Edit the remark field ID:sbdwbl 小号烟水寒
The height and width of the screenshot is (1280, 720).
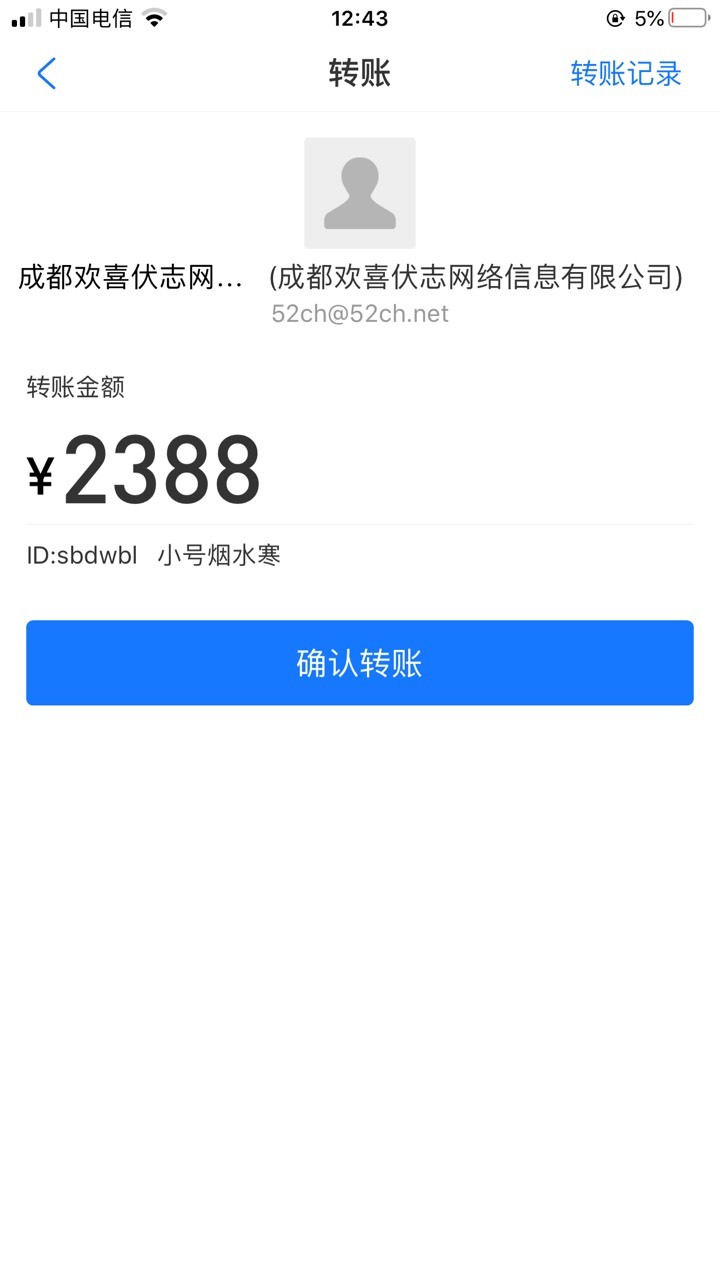point(360,555)
